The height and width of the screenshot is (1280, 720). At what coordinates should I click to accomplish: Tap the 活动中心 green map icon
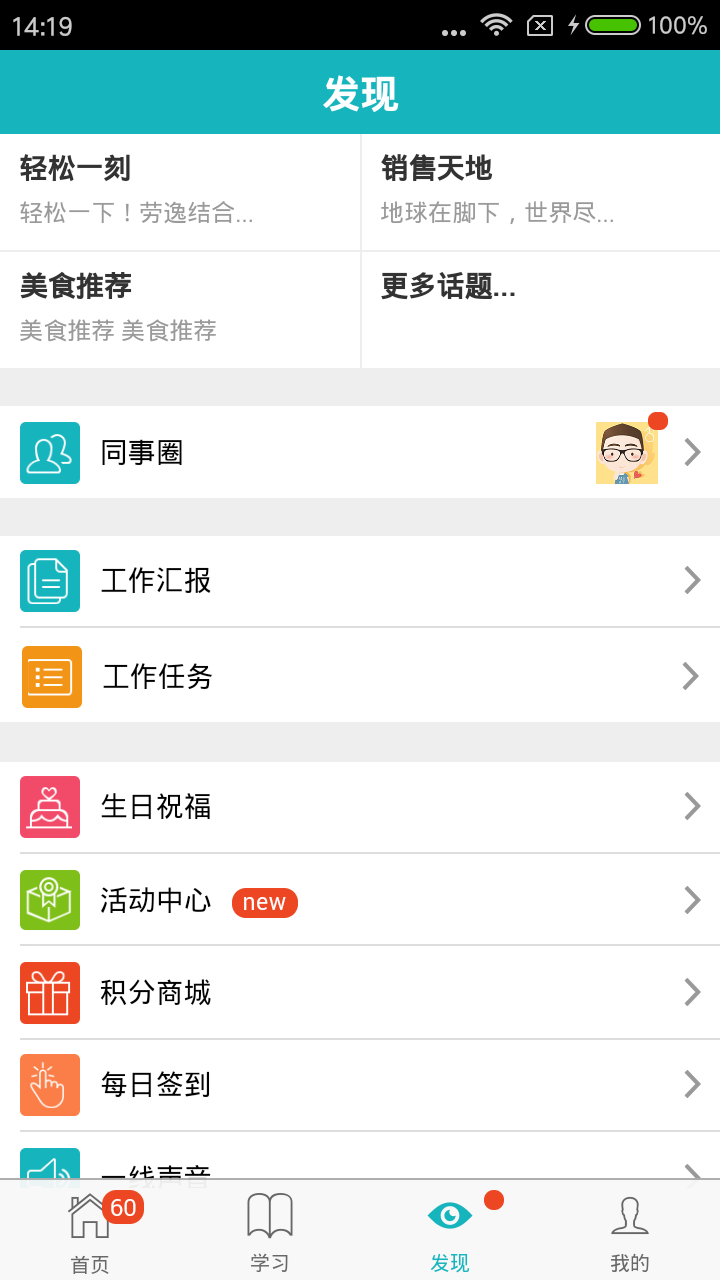tap(50, 900)
